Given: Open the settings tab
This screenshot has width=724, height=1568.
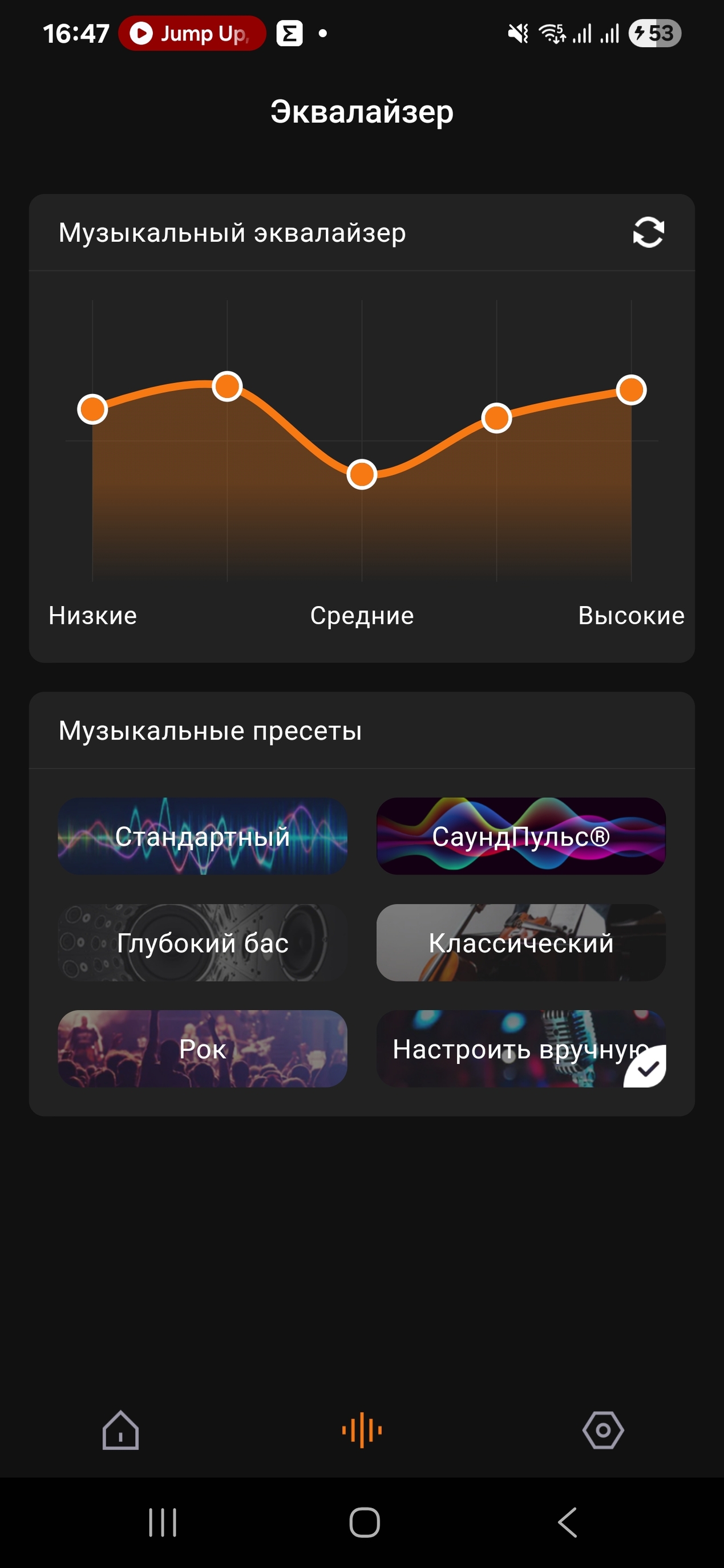Looking at the screenshot, I should coord(603,1430).
